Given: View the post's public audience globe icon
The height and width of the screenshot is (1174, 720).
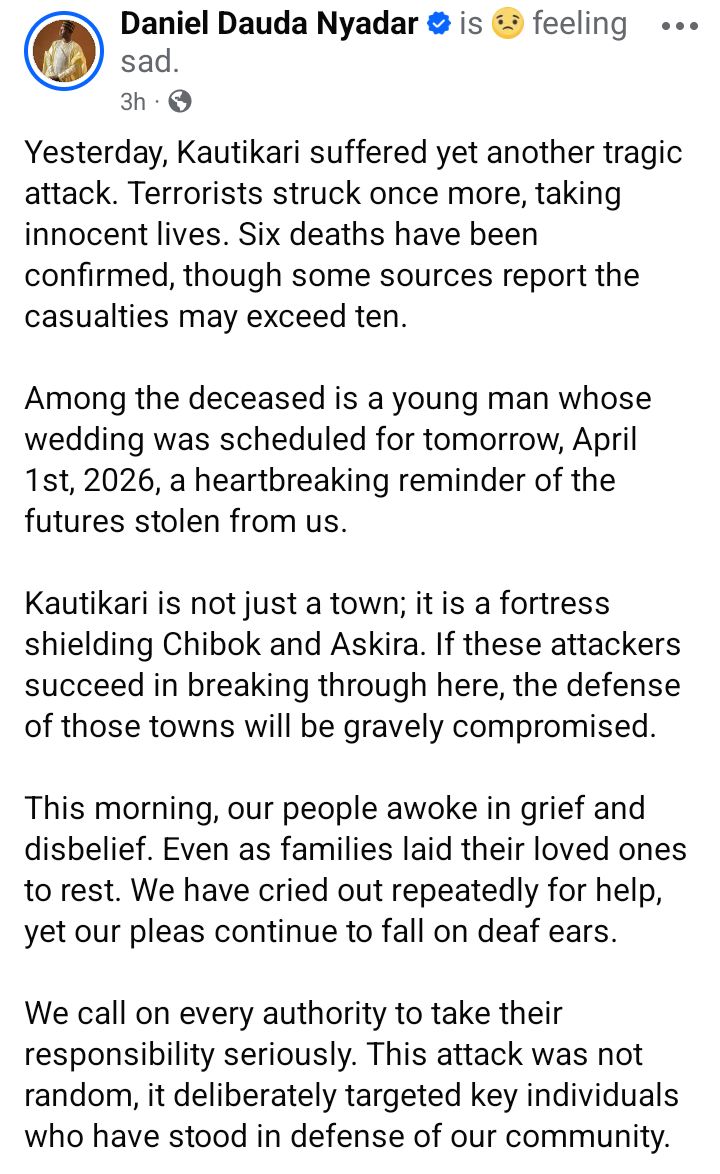Looking at the screenshot, I should (x=179, y=101).
